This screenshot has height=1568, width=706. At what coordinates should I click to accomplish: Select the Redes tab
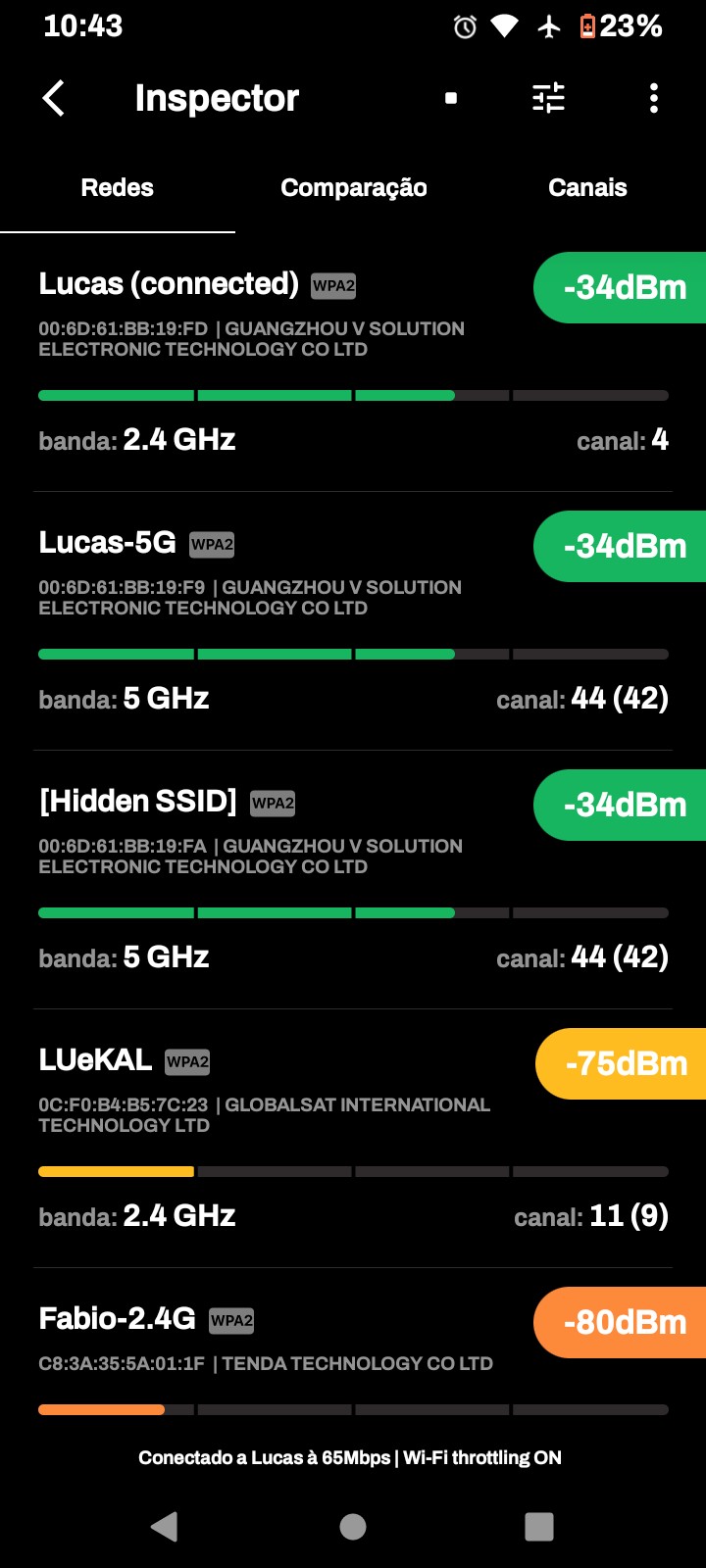point(118,188)
